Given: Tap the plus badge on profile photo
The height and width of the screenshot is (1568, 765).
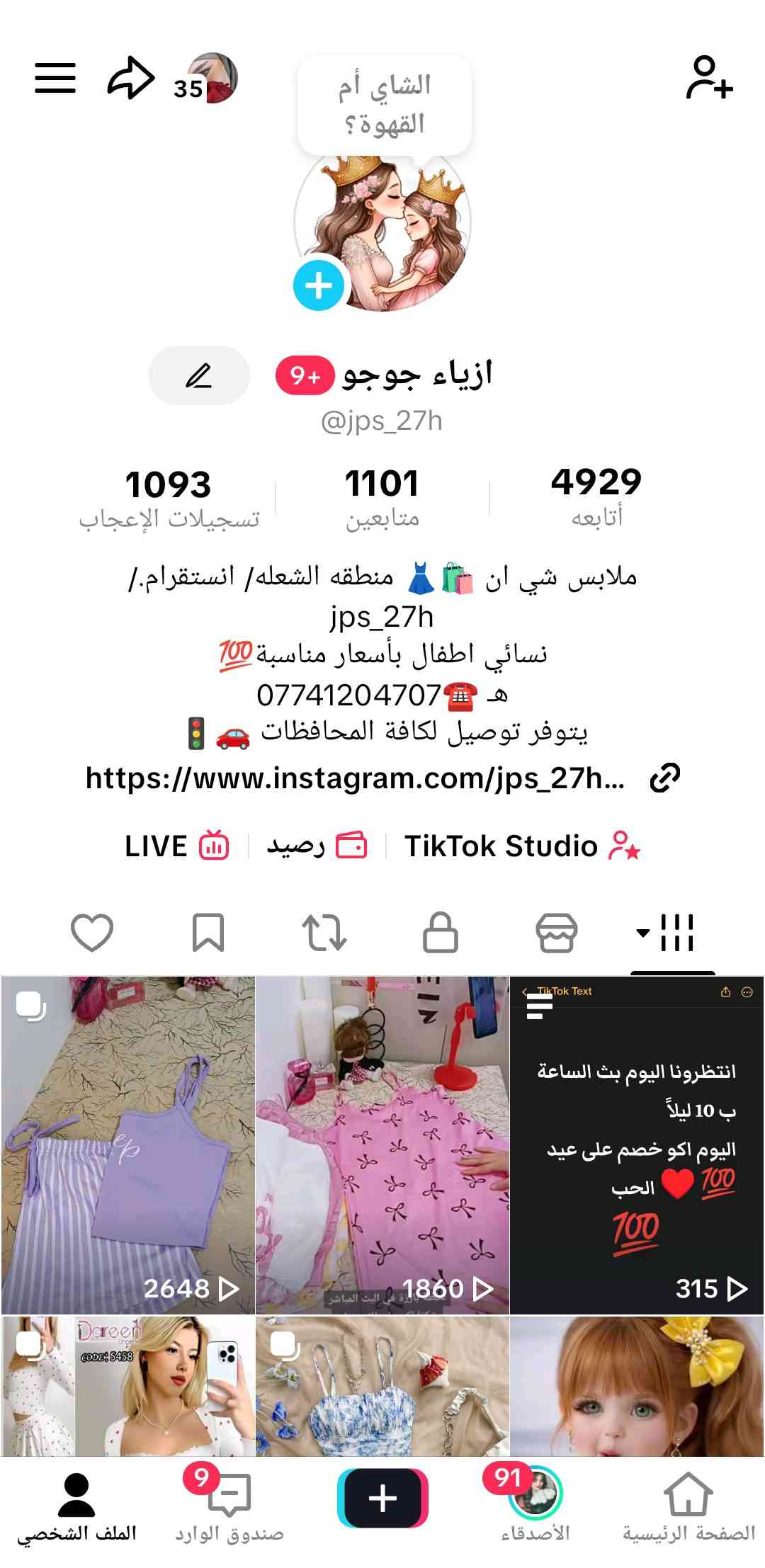Looking at the screenshot, I should (x=319, y=285).
